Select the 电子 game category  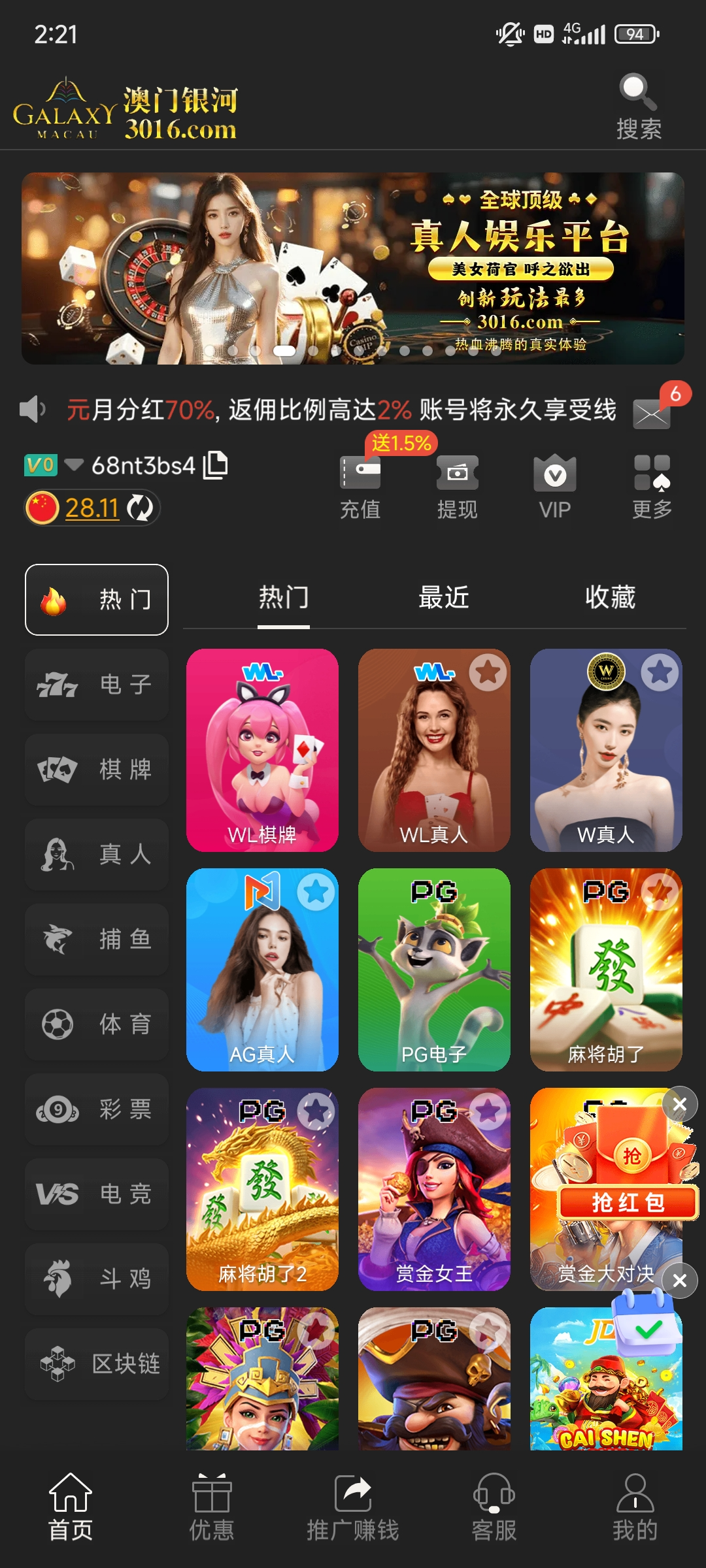click(97, 685)
